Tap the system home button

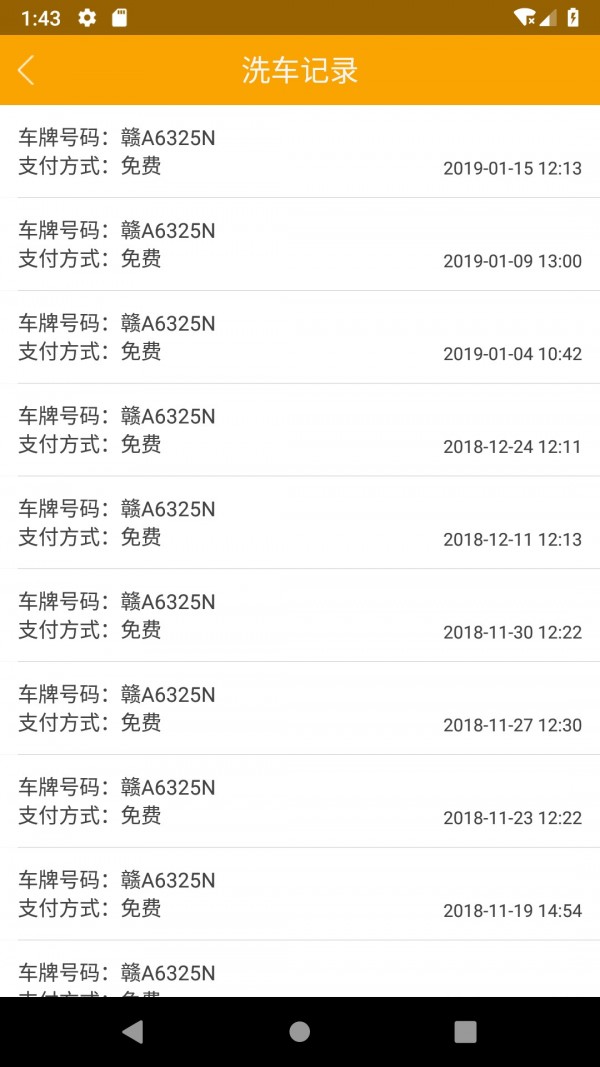[x=299, y=1032]
